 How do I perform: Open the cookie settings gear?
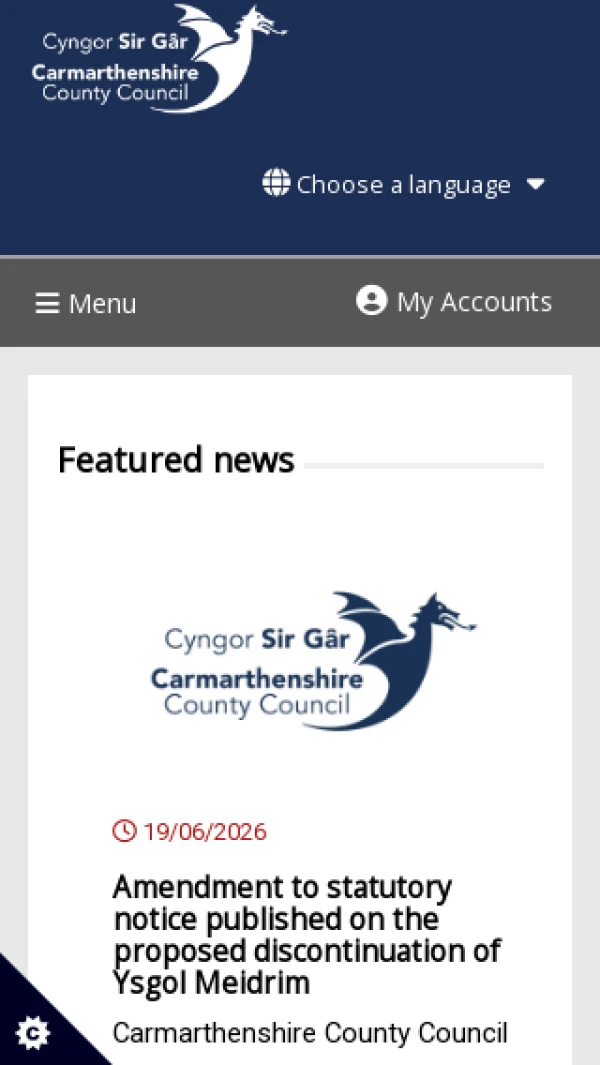click(x=32, y=1033)
